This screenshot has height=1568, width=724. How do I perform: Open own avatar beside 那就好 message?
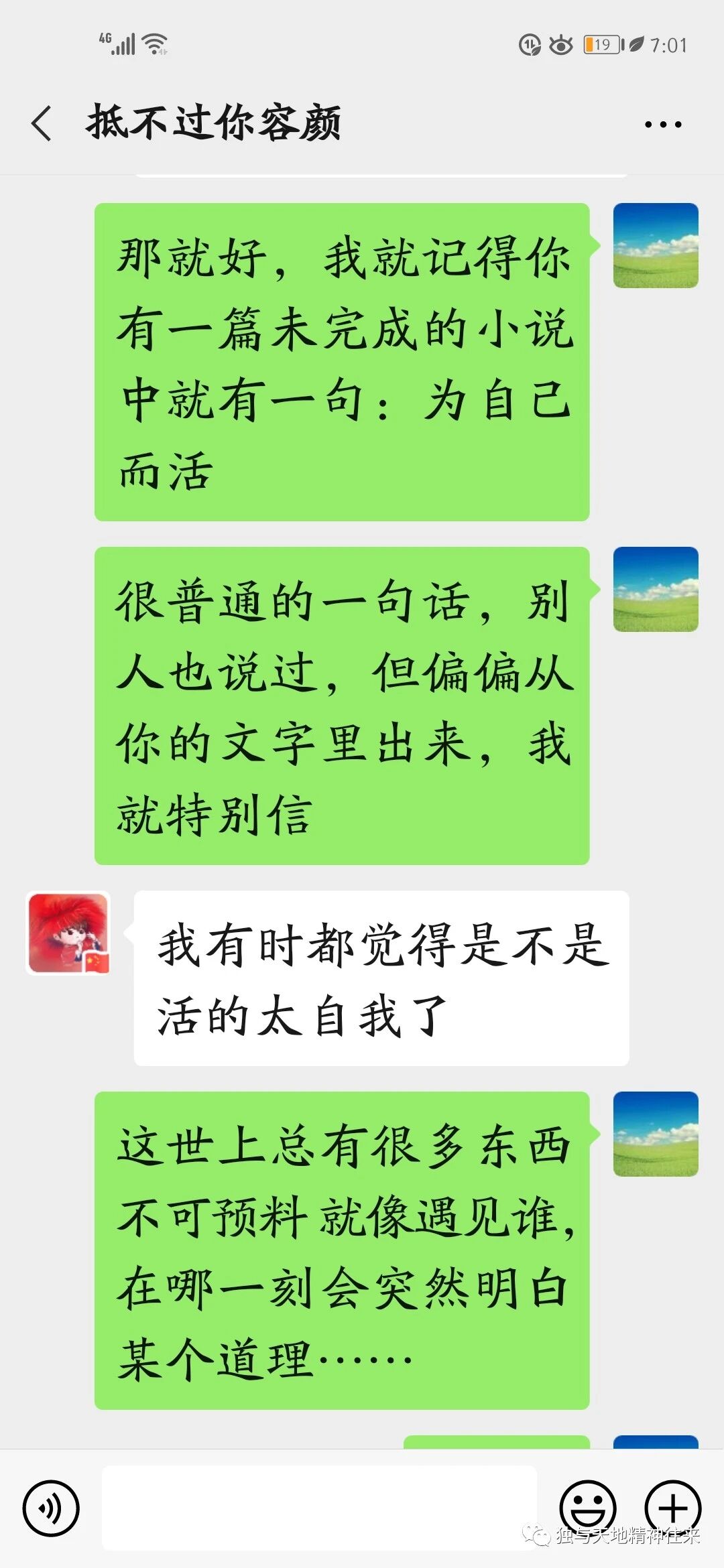(x=656, y=246)
